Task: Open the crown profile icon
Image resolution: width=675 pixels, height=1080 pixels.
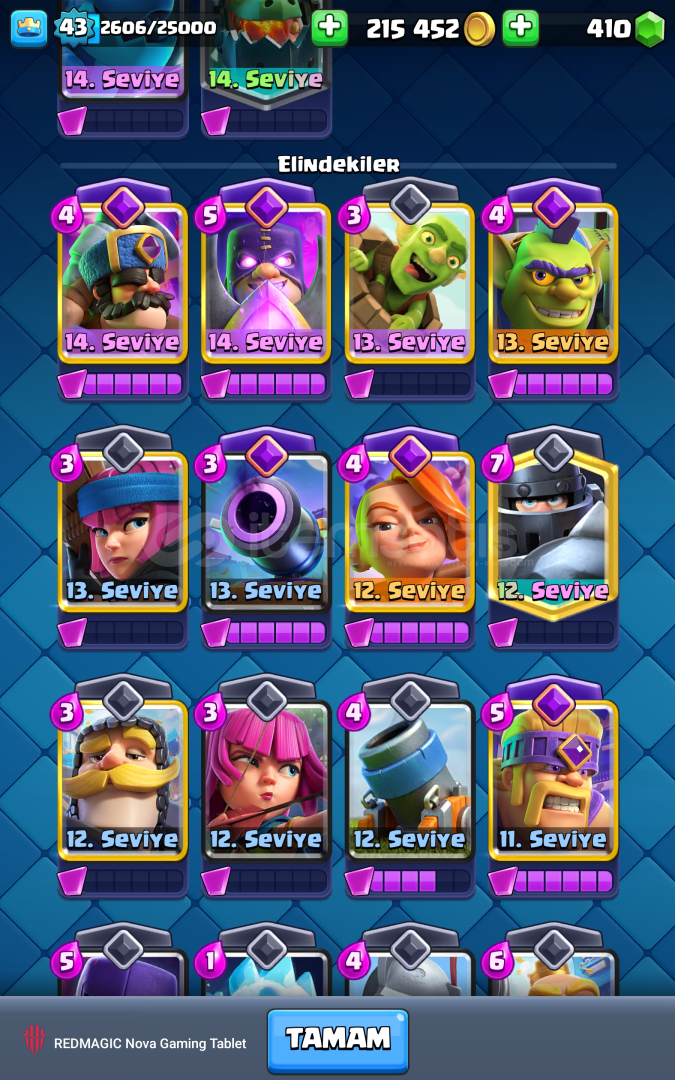Action: (29, 28)
